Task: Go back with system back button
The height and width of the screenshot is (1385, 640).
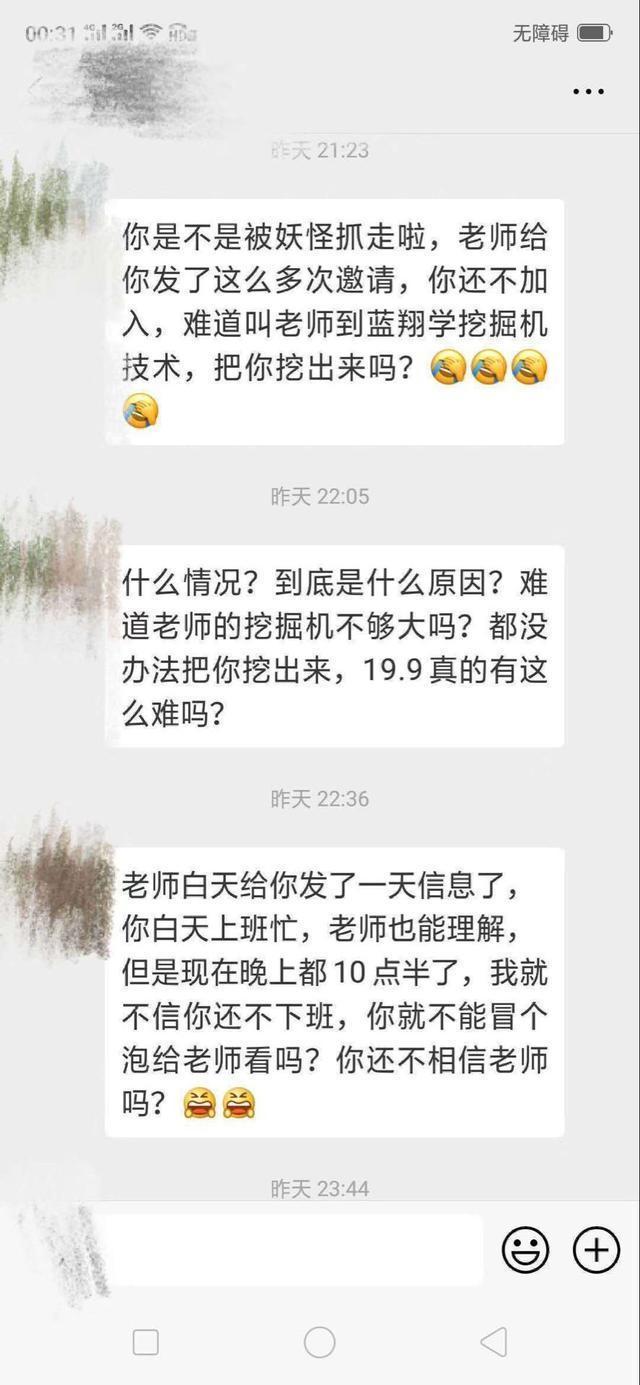Action: (494, 1342)
